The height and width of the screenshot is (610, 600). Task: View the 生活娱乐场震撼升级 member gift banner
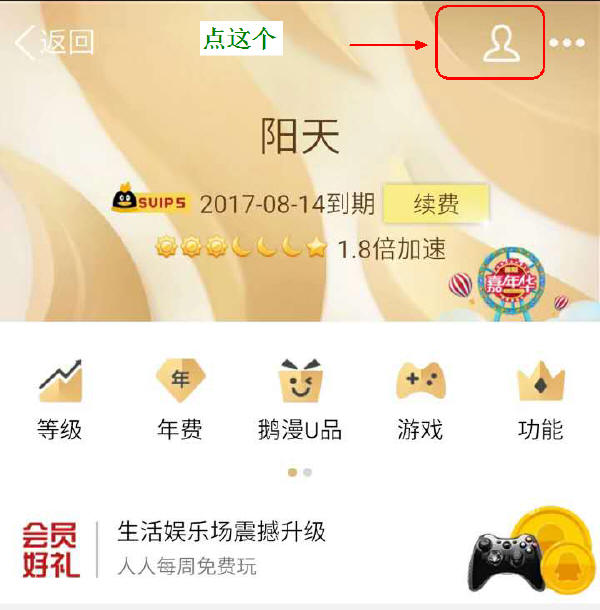coord(222,546)
